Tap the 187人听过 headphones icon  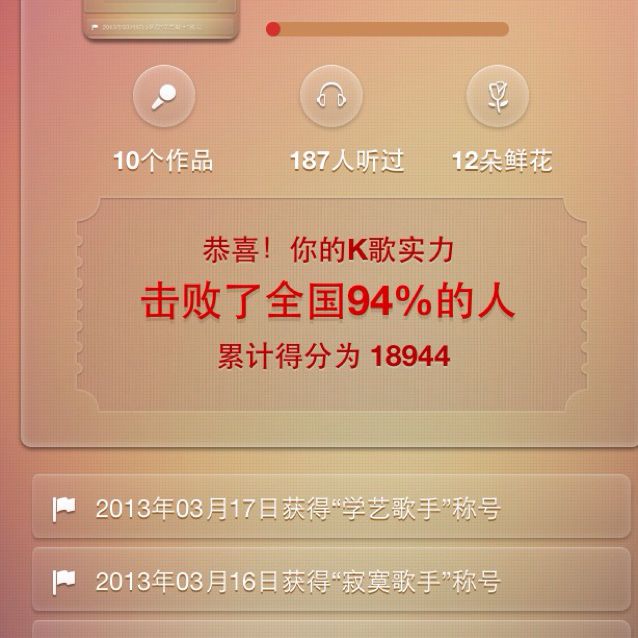331,97
